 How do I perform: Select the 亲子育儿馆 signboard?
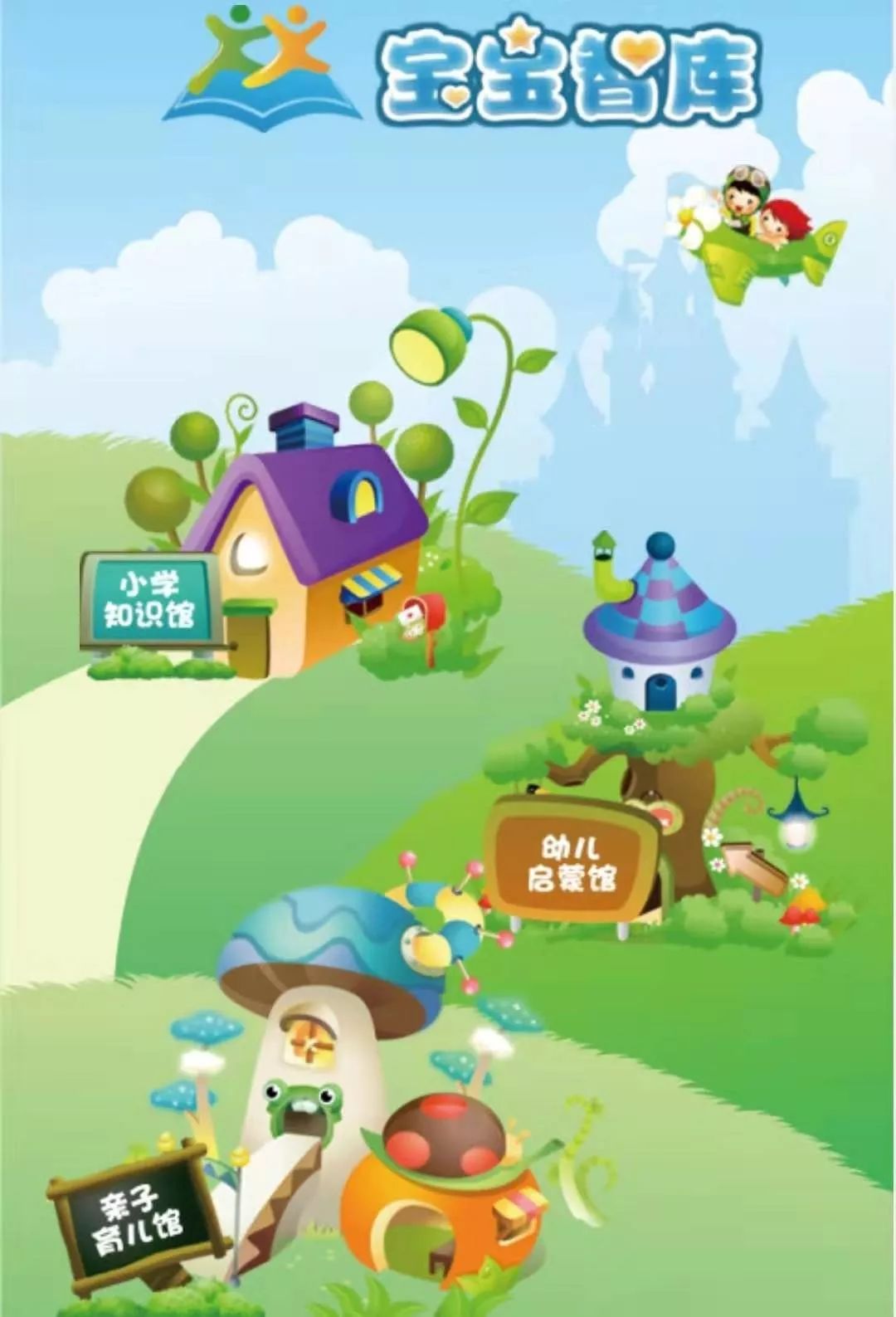138,1215
